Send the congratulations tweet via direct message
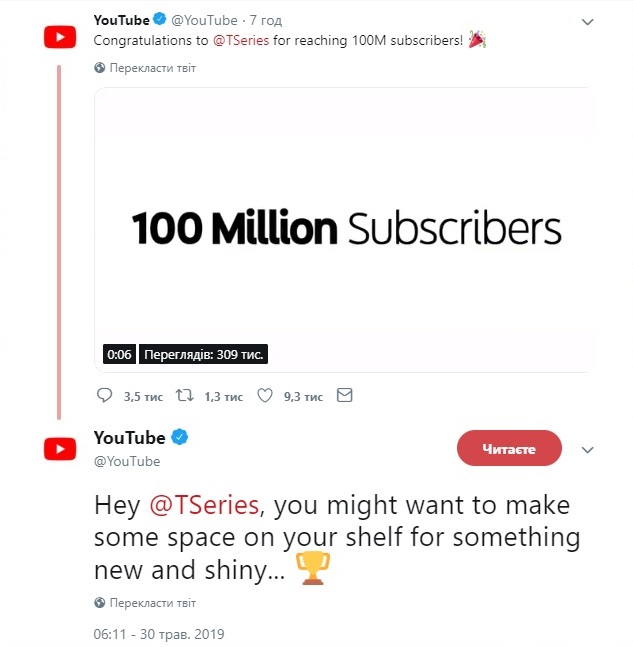 (x=344, y=396)
